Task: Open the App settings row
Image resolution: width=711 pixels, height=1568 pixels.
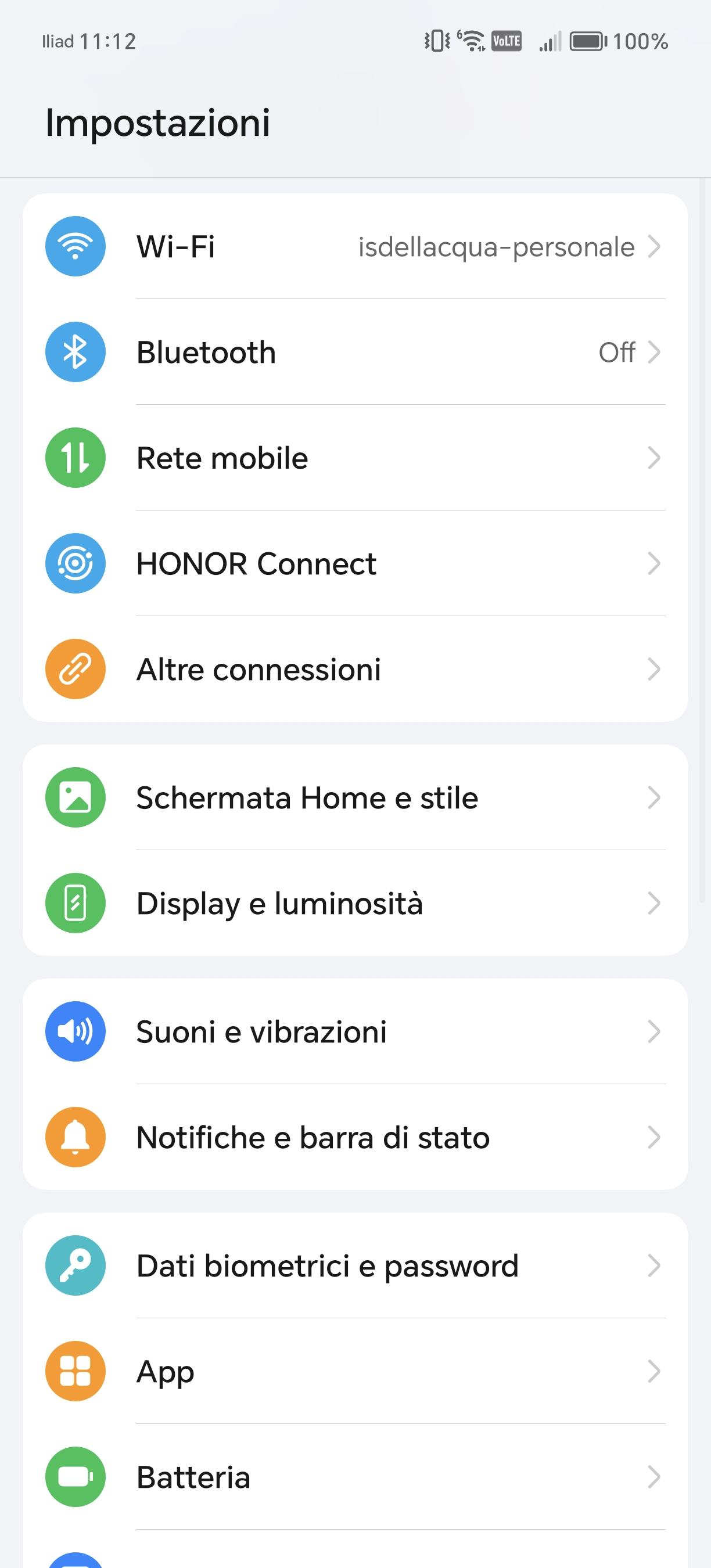Action: coord(355,1371)
